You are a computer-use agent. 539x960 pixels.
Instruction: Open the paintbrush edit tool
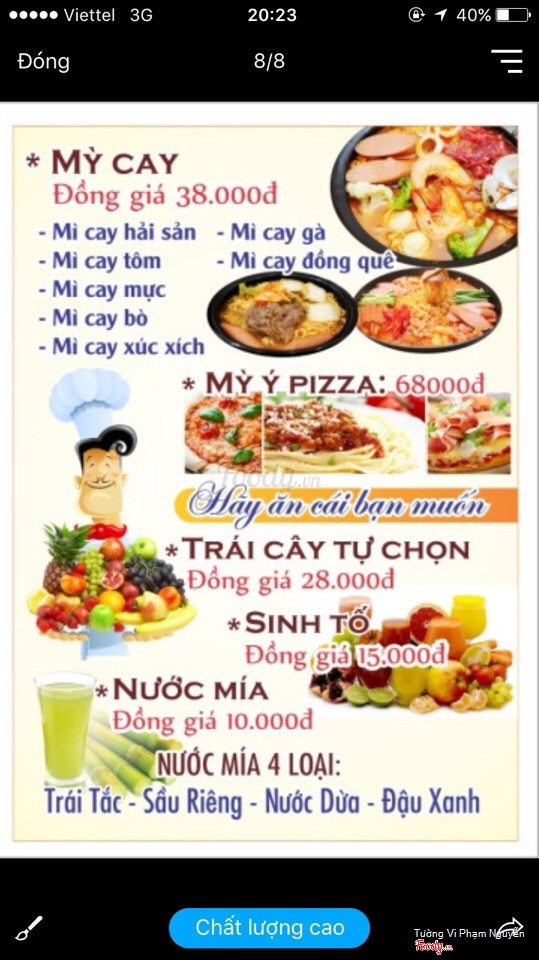29,928
